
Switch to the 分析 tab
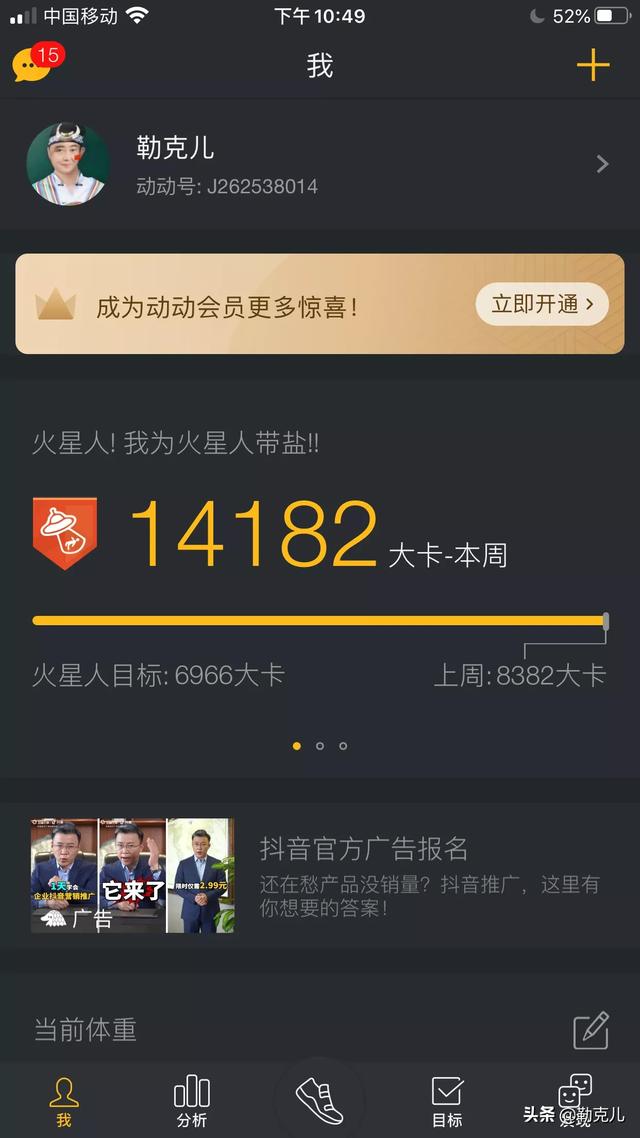tap(191, 1101)
